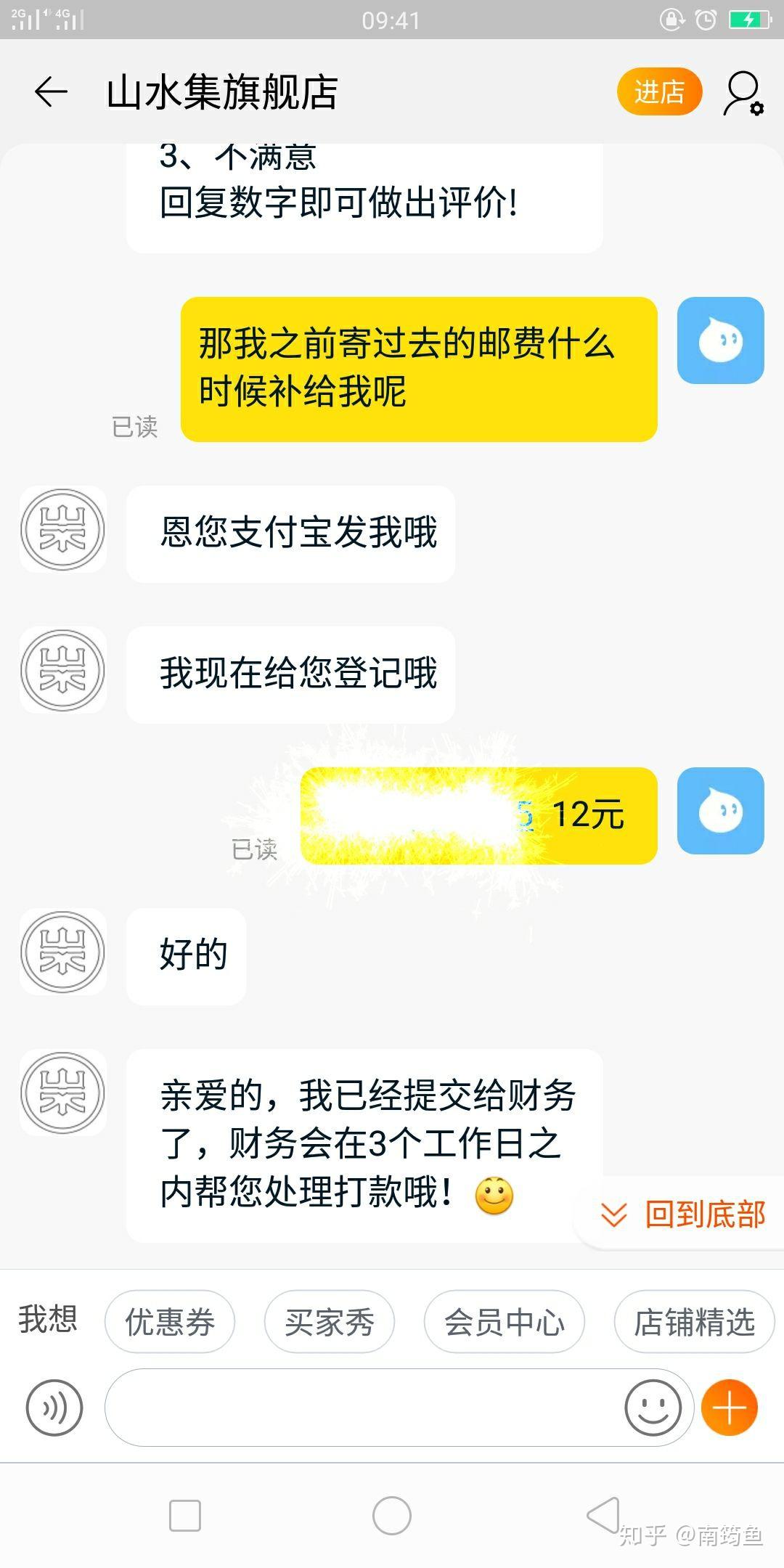Tap the system home button
784x1568 pixels.
click(392, 1516)
